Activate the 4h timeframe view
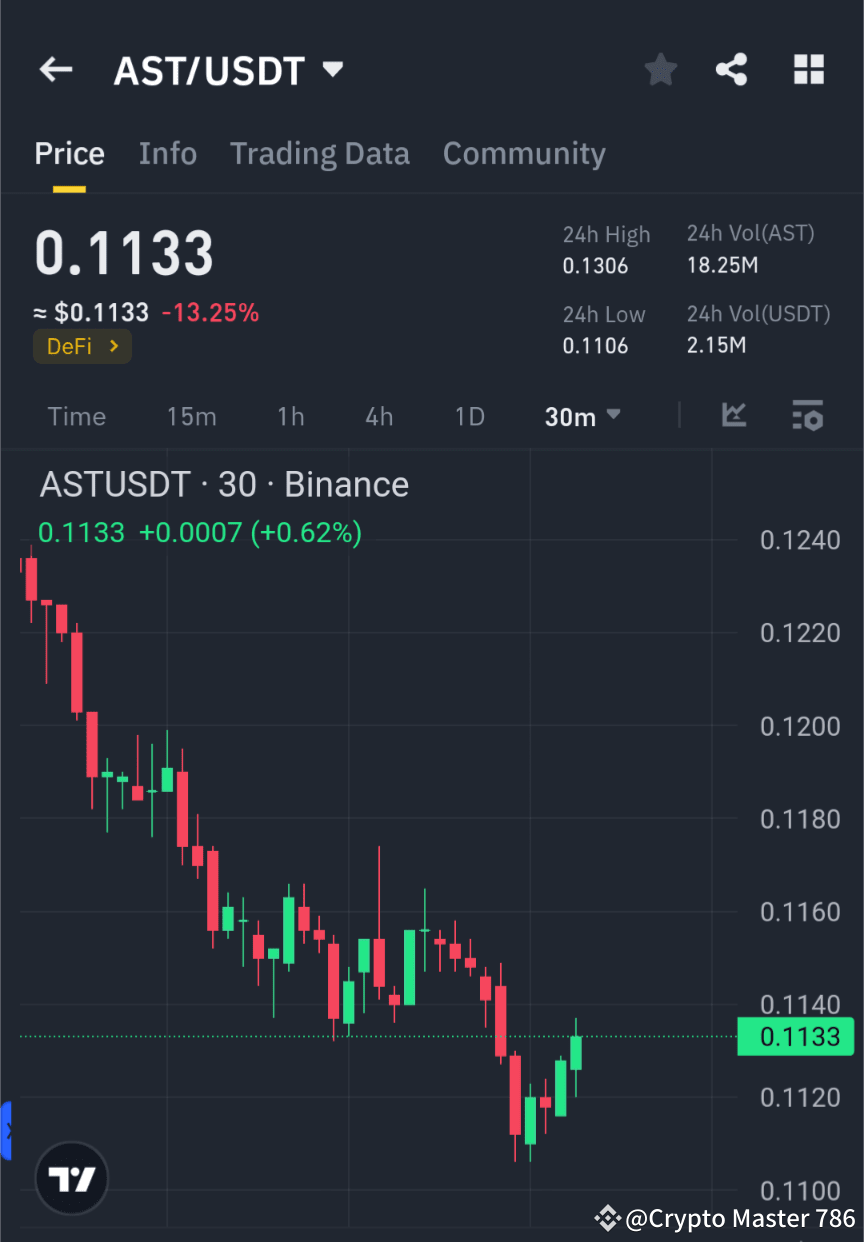This screenshot has width=864, height=1242. point(378,416)
